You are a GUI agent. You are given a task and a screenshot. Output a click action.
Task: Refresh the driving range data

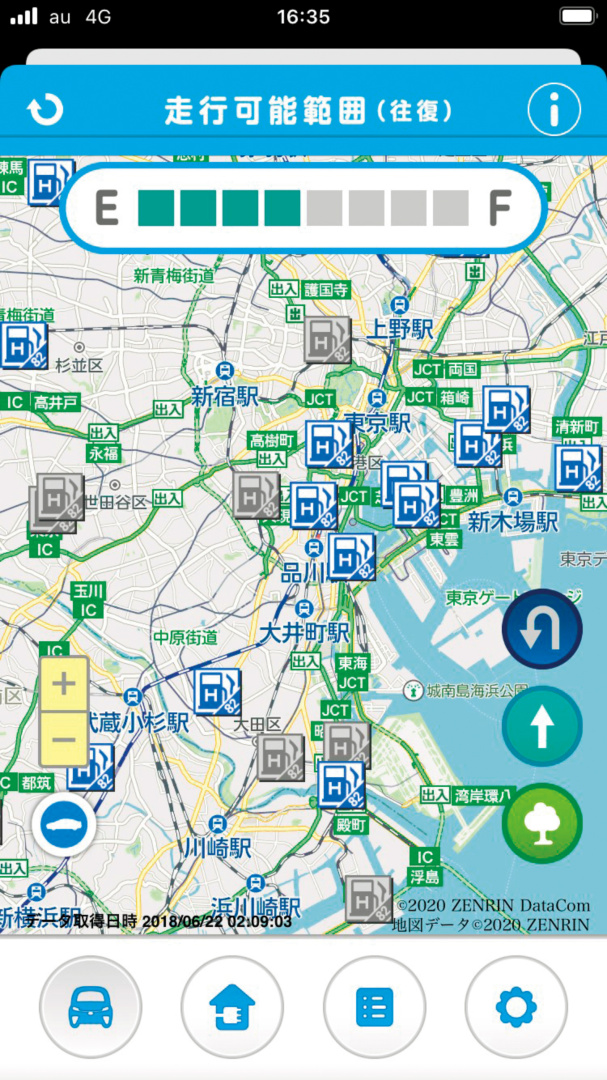coord(45,109)
